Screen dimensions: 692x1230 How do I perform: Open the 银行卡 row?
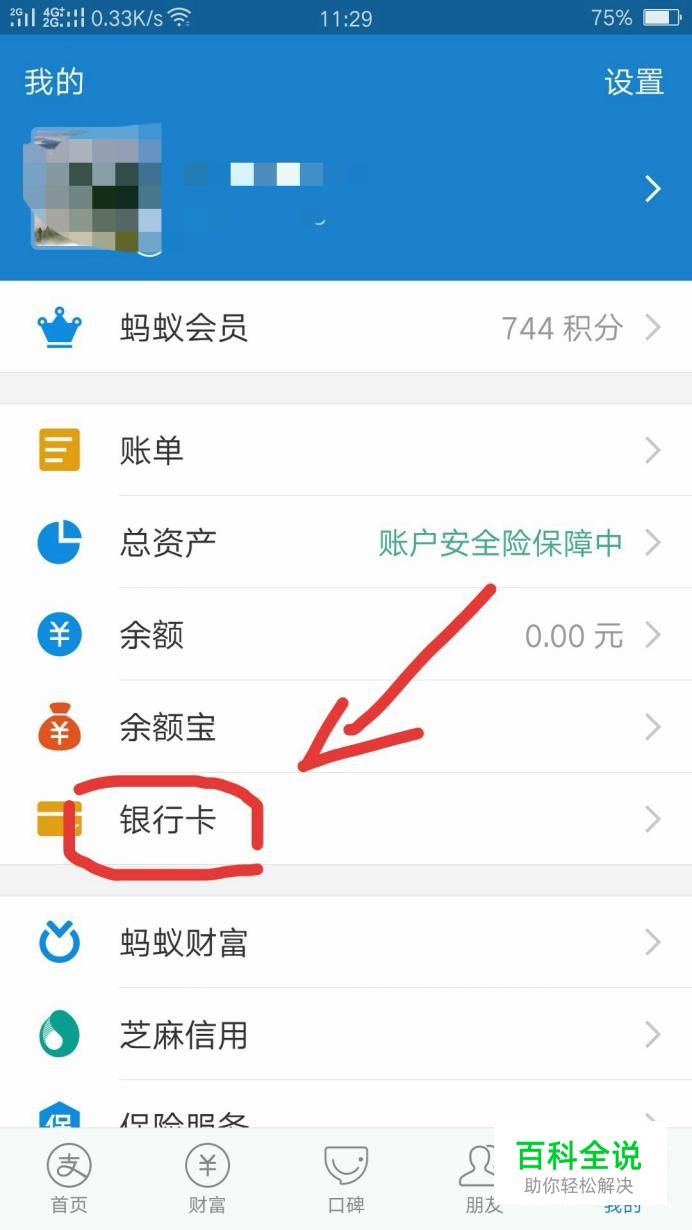coord(345,820)
